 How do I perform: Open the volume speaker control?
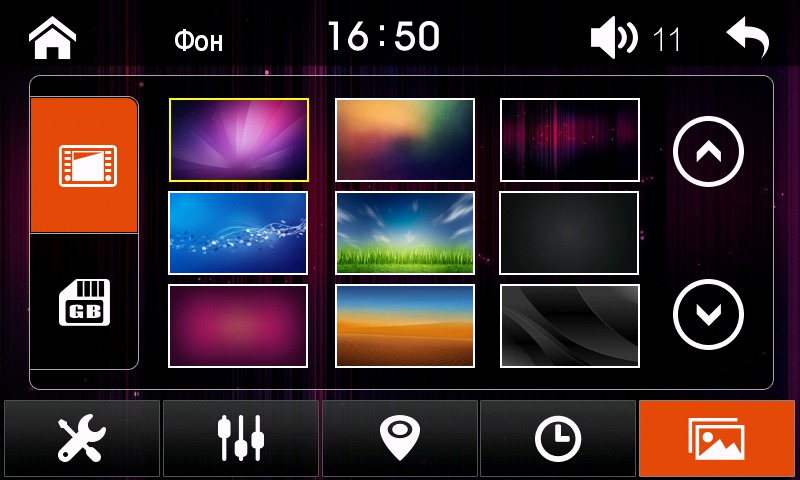coord(614,39)
